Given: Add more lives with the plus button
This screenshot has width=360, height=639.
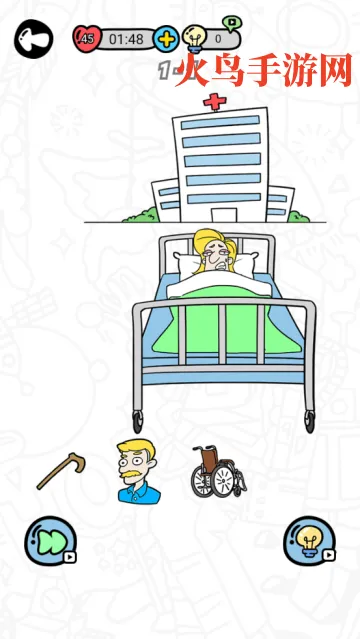Looking at the screenshot, I should [x=166, y=39].
